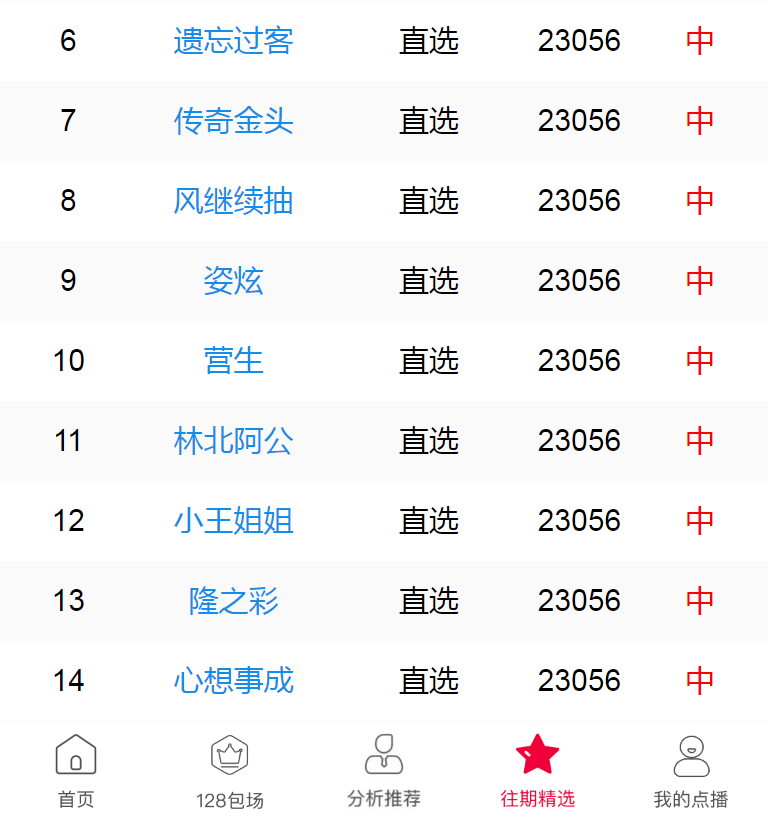Open the 风继续抽 profile link
This screenshot has height=821, width=768.
tap(233, 201)
